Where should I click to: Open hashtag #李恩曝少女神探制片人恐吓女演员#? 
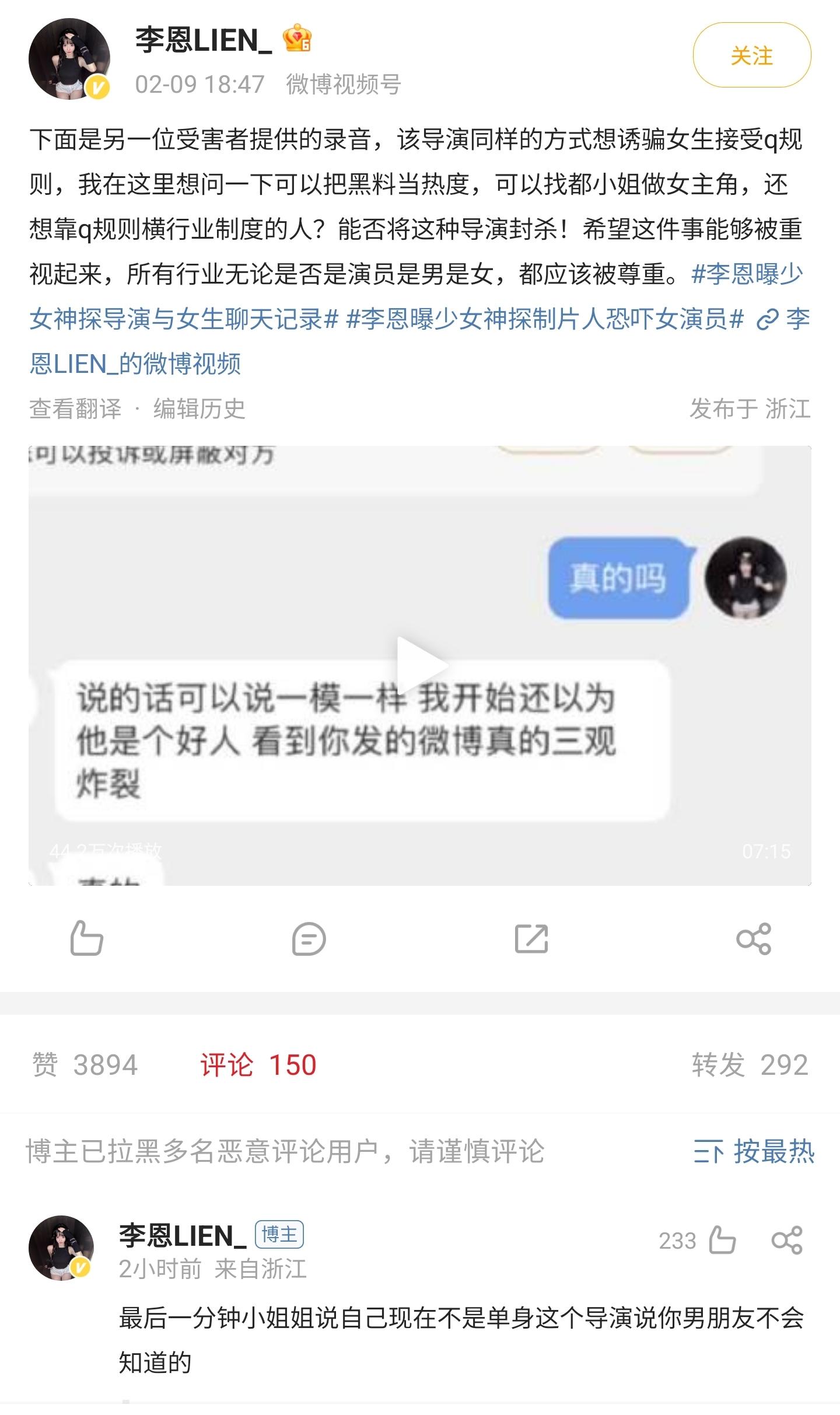tap(545, 319)
